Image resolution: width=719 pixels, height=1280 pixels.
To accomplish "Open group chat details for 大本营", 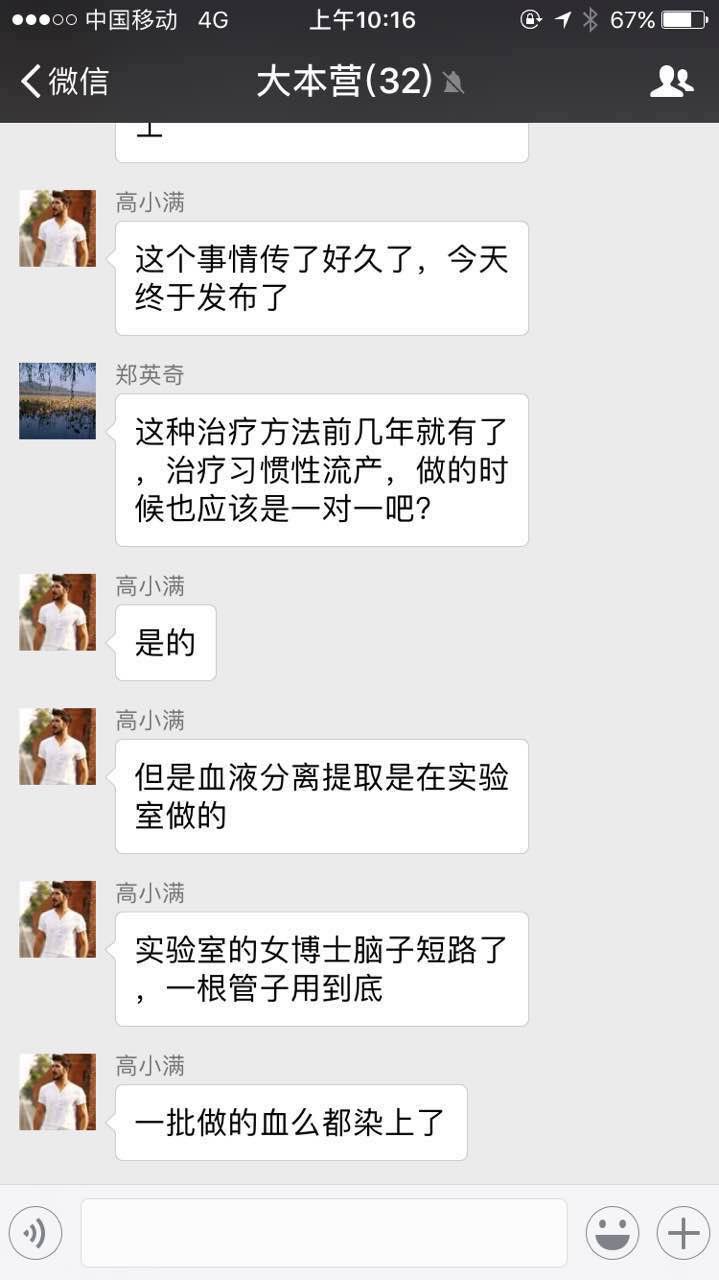I will [x=671, y=82].
